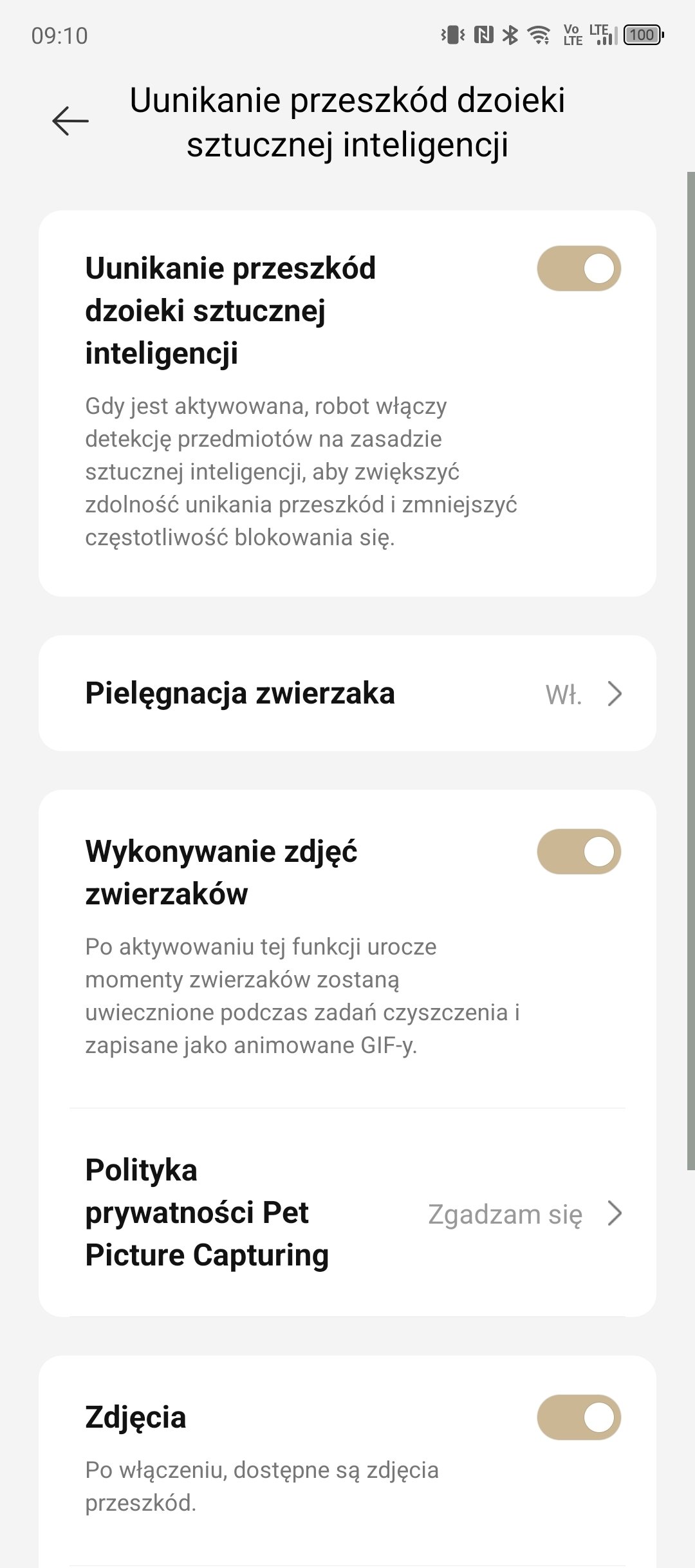Turn off the Wykonywanie zdjęć zwierzaków switch

pyautogui.click(x=579, y=852)
